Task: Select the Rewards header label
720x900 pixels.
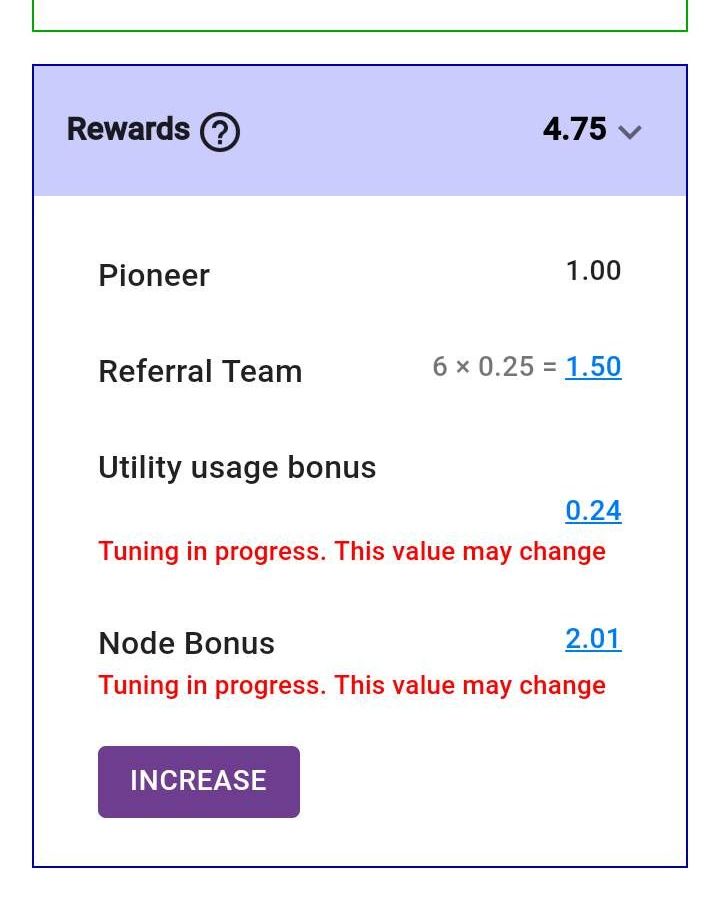Action: click(x=128, y=129)
